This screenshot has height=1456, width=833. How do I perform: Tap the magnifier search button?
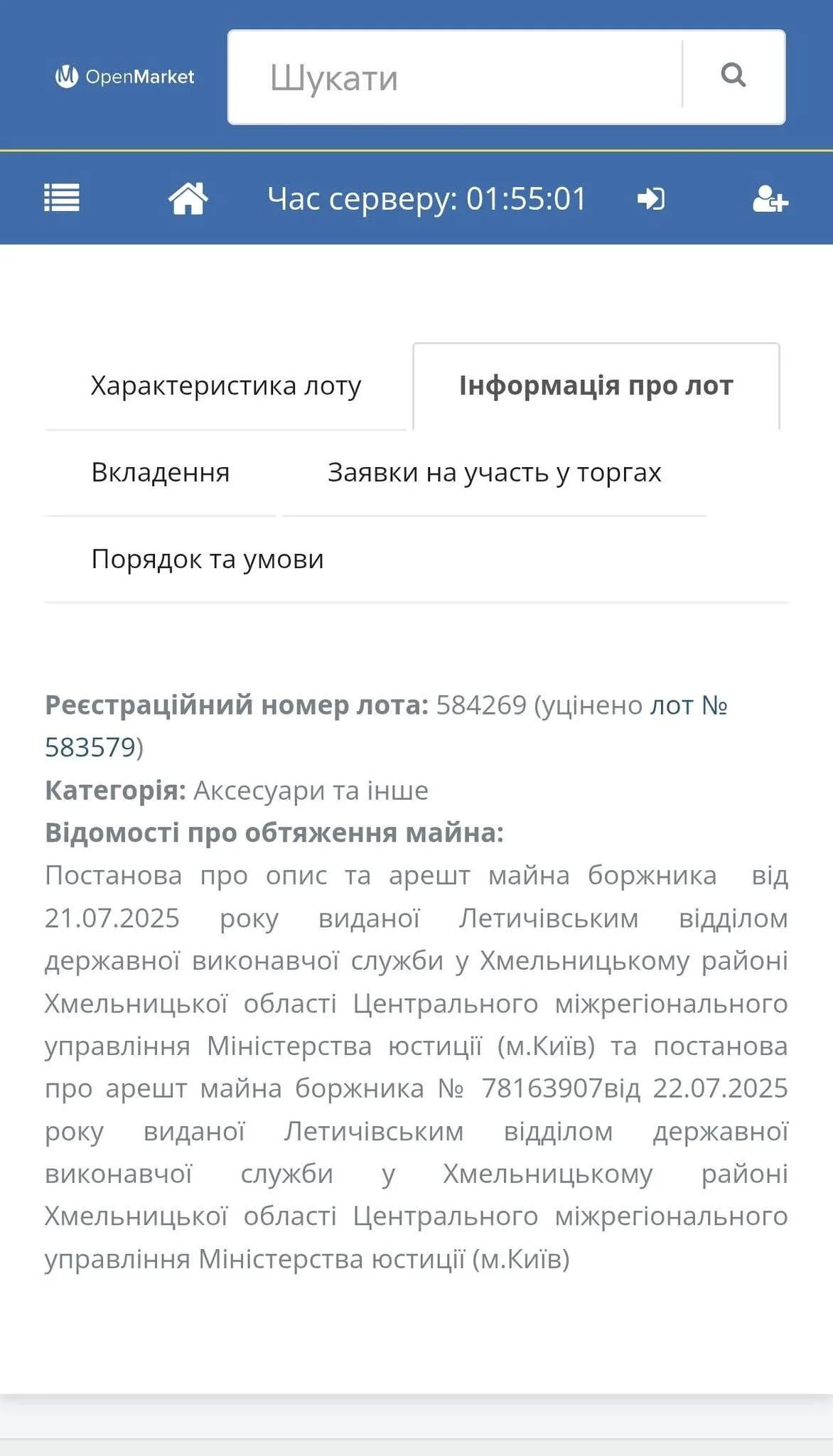(733, 75)
